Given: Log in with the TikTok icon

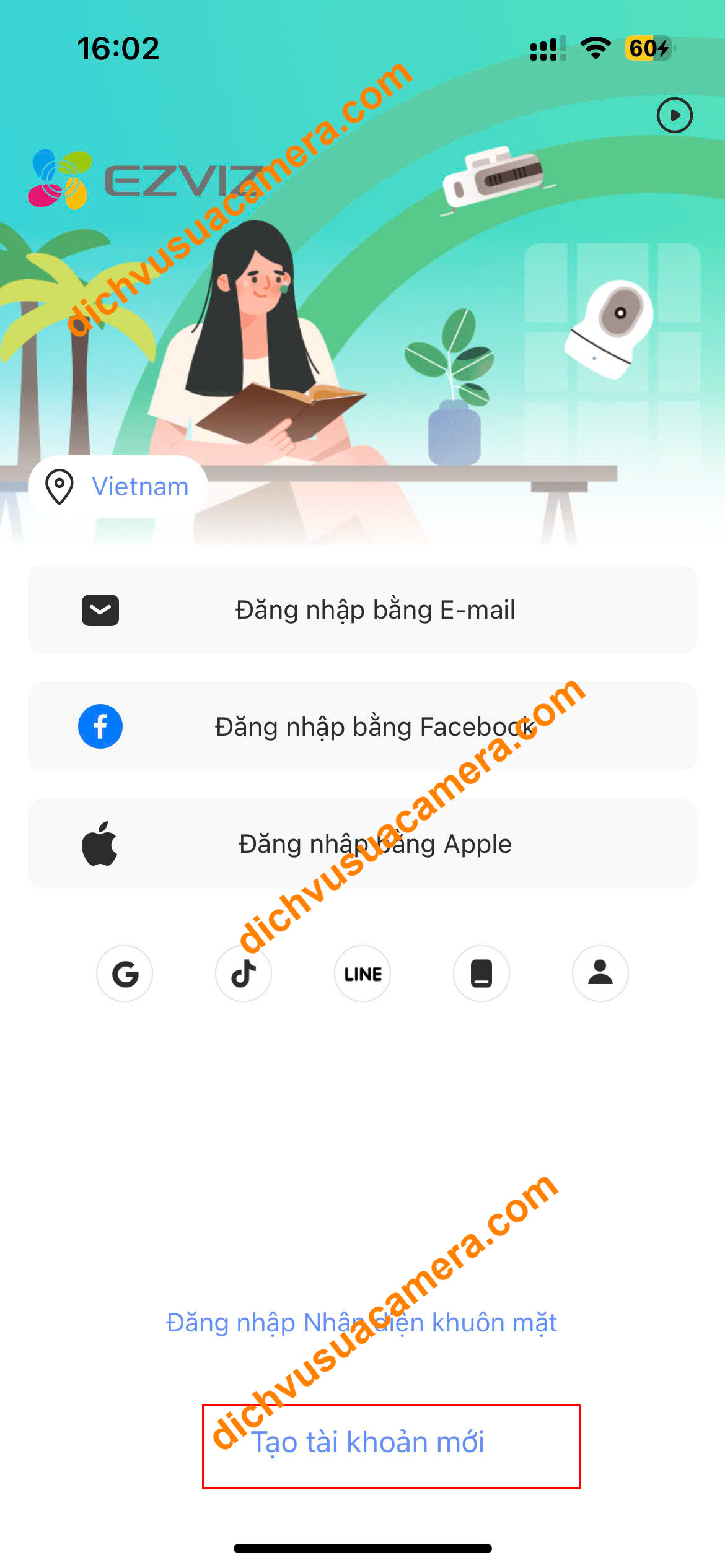Looking at the screenshot, I should click(244, 973).
